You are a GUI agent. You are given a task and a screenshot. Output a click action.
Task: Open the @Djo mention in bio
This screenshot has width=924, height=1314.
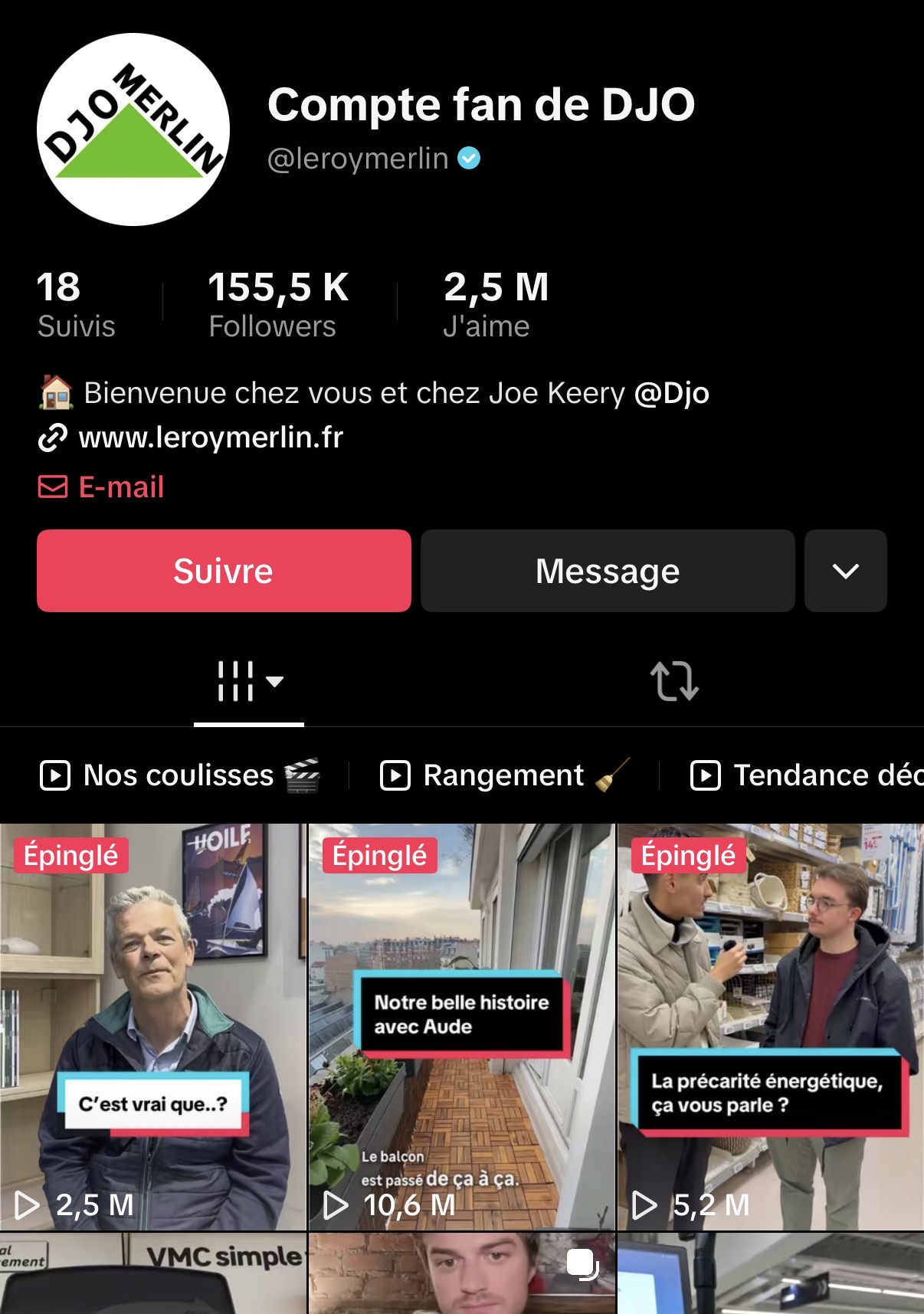(x=671, y=393)
